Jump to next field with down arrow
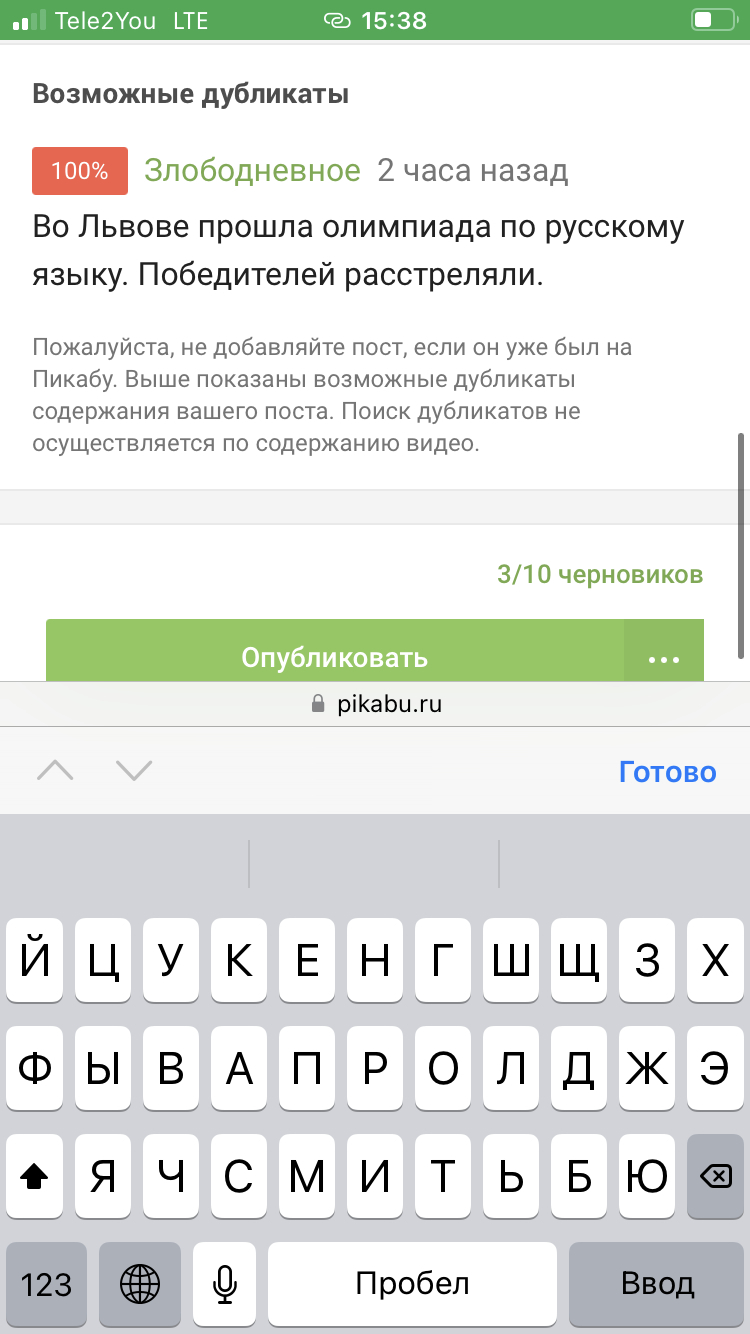 pos(133,771)
